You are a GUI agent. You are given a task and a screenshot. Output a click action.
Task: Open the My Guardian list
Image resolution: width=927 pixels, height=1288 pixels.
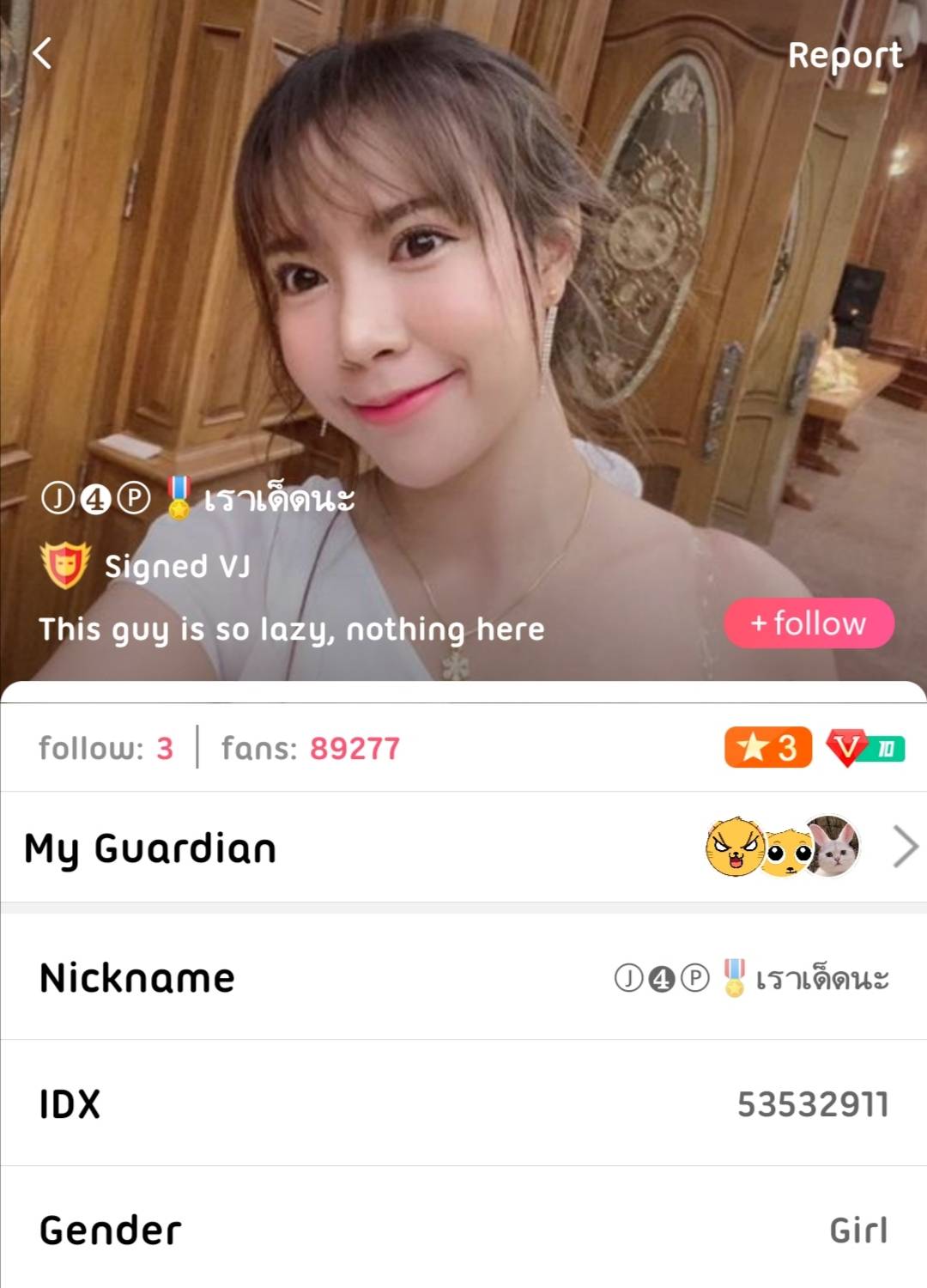point(905,848)
